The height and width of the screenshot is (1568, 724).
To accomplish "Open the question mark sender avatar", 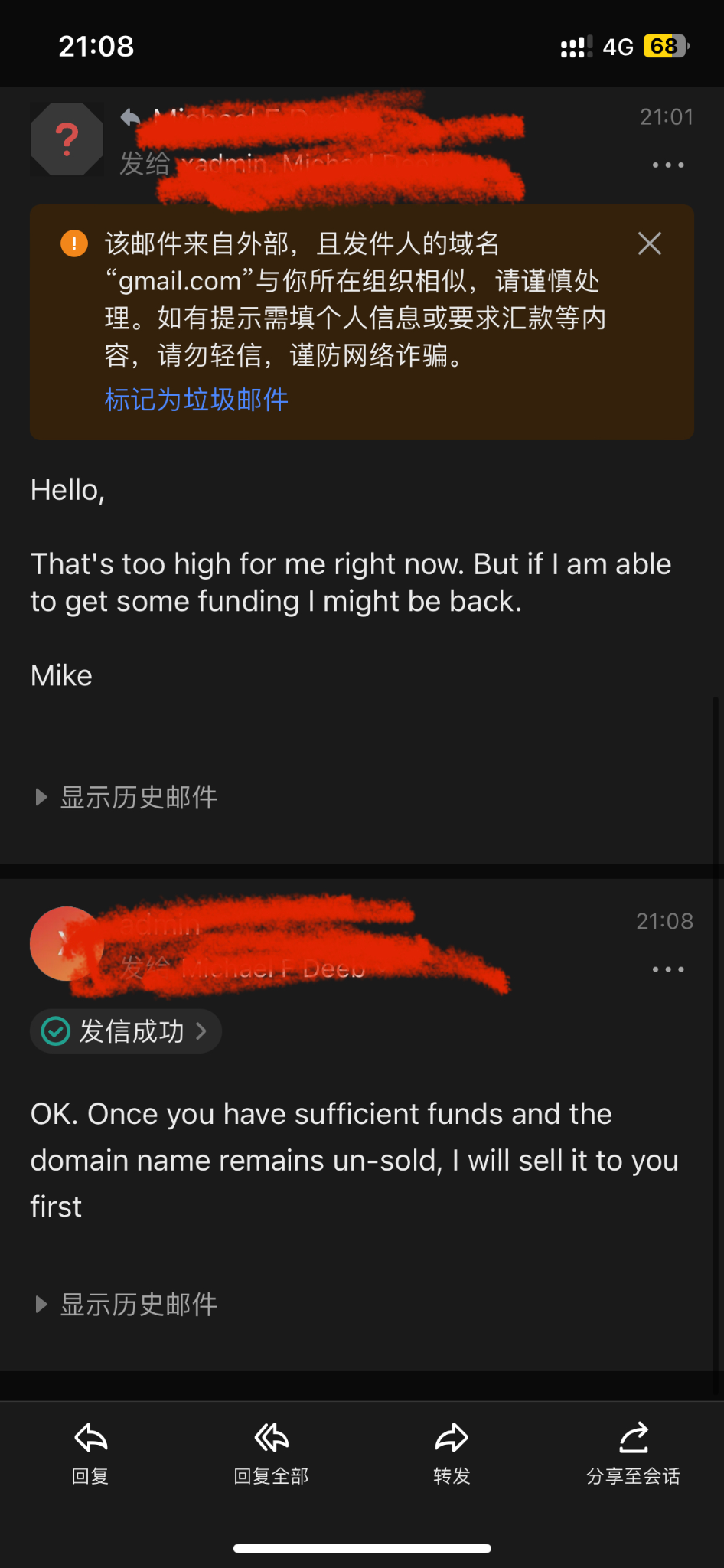I will coord(67,140).
